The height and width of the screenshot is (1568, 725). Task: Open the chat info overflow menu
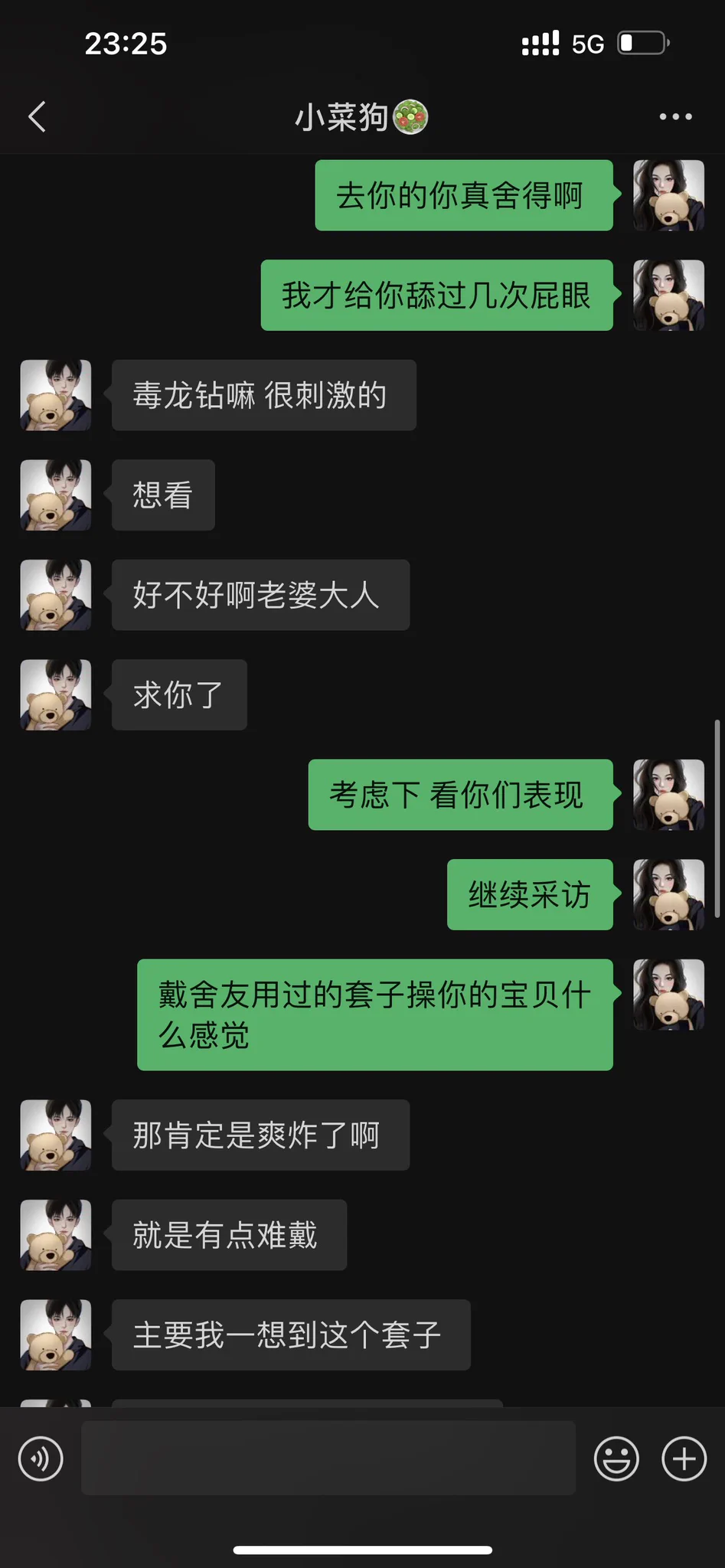[675, 117]
